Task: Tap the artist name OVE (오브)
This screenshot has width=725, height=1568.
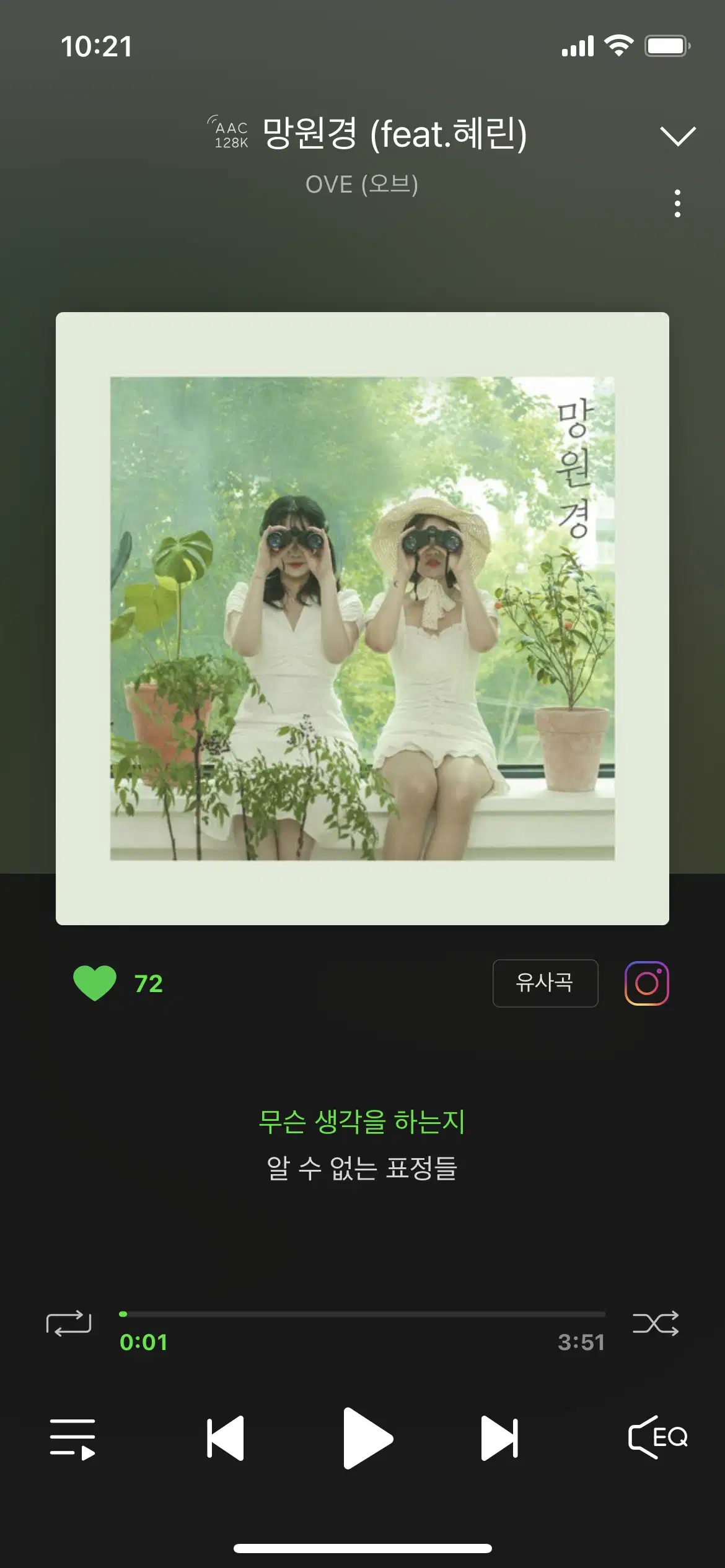Action: coord(362,185)
